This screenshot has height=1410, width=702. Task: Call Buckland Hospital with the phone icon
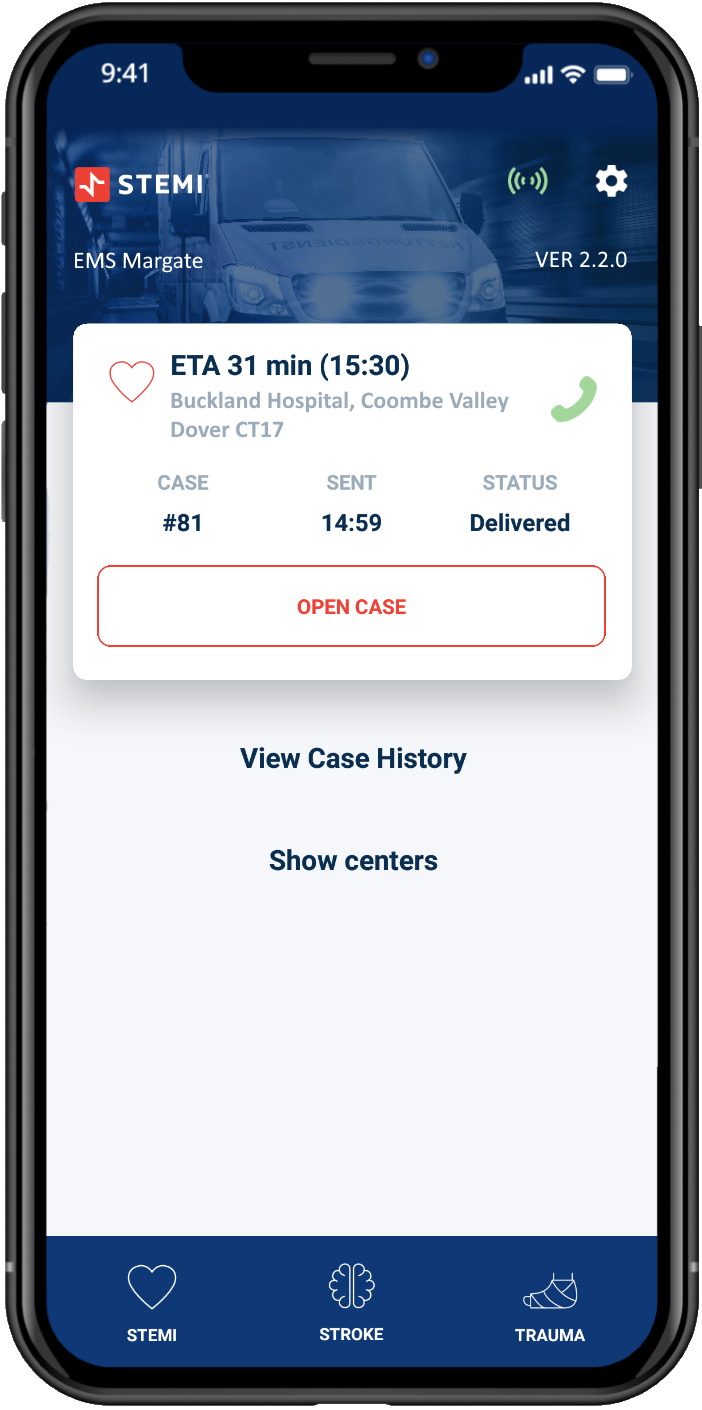(x=574, y=399)
